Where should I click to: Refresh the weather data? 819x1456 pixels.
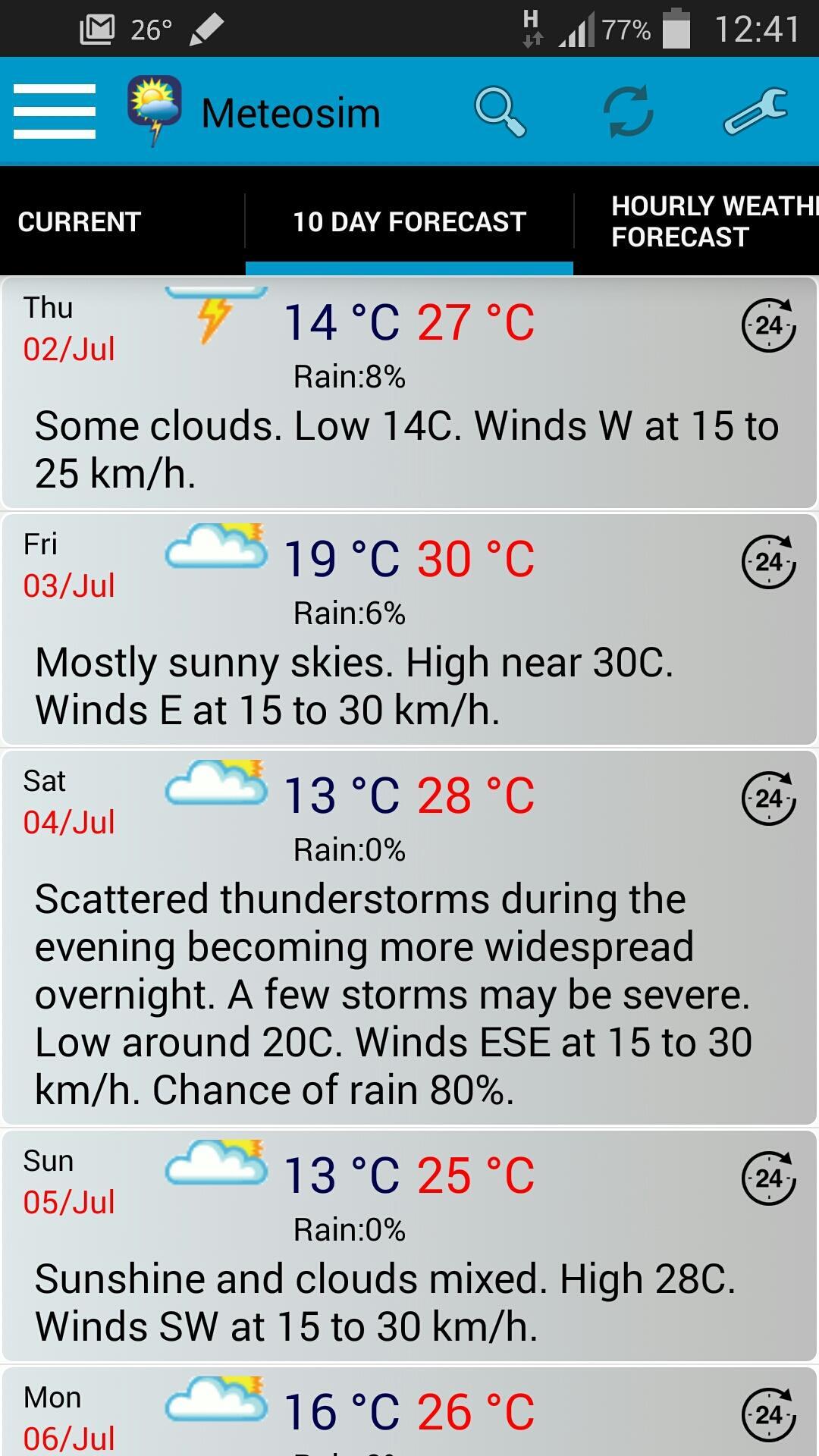point(626,112)
